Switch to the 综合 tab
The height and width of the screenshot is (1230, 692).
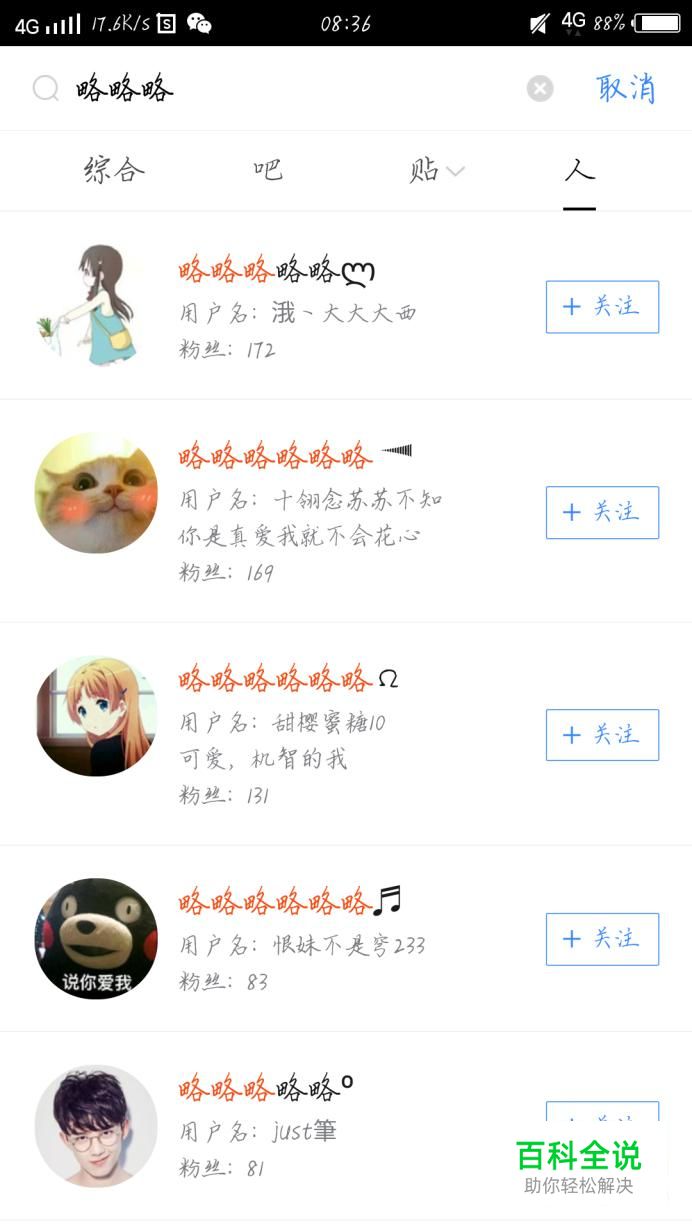tap(114, 170)
